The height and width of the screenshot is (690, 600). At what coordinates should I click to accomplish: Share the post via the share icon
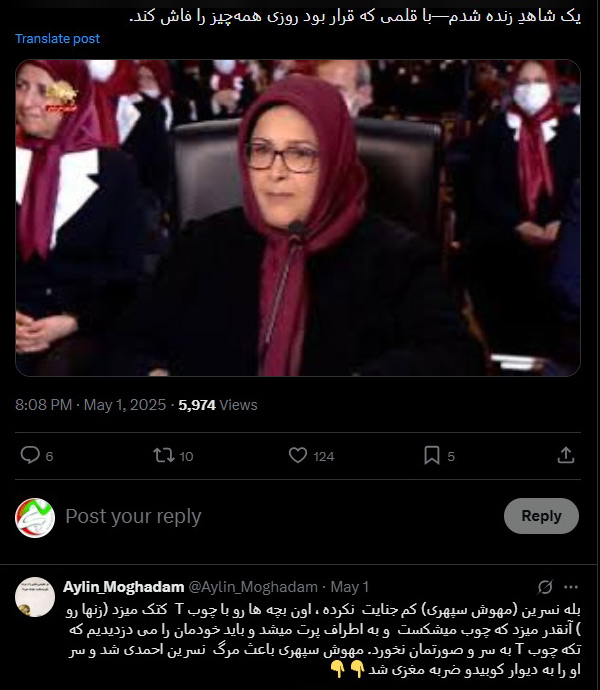tap(565, 455)
